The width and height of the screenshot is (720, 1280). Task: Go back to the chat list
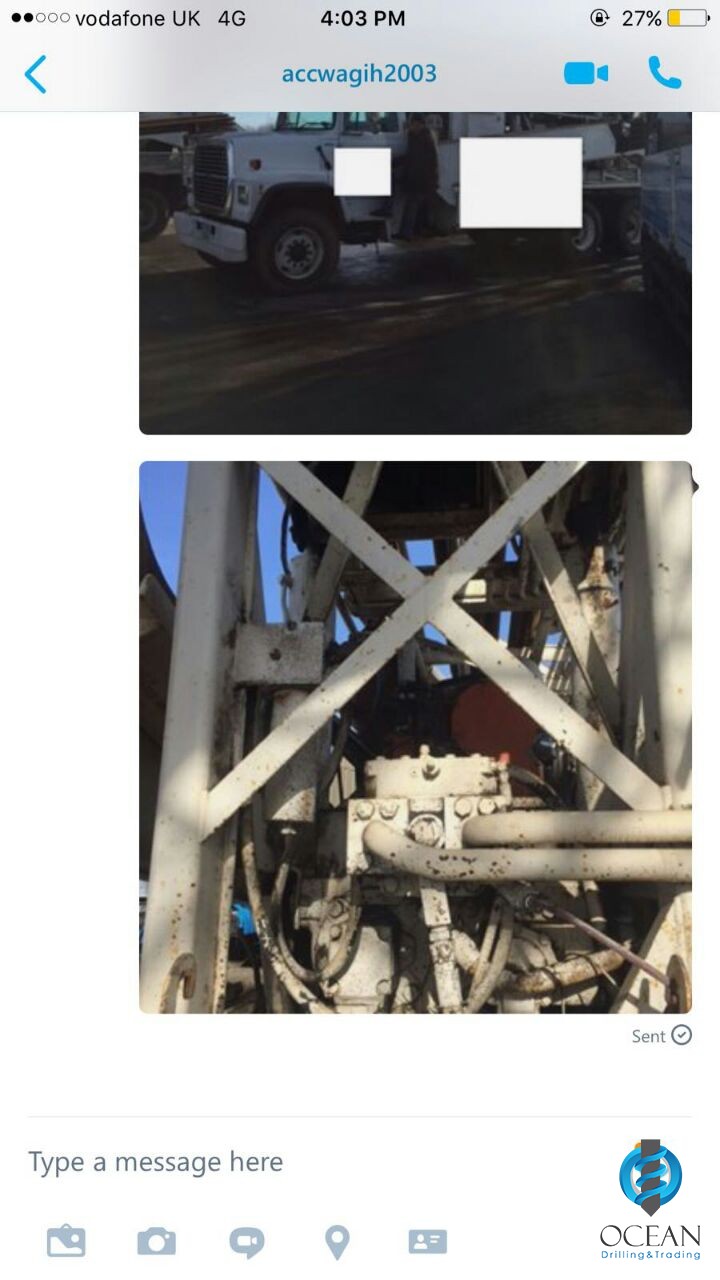coord(36,74)
